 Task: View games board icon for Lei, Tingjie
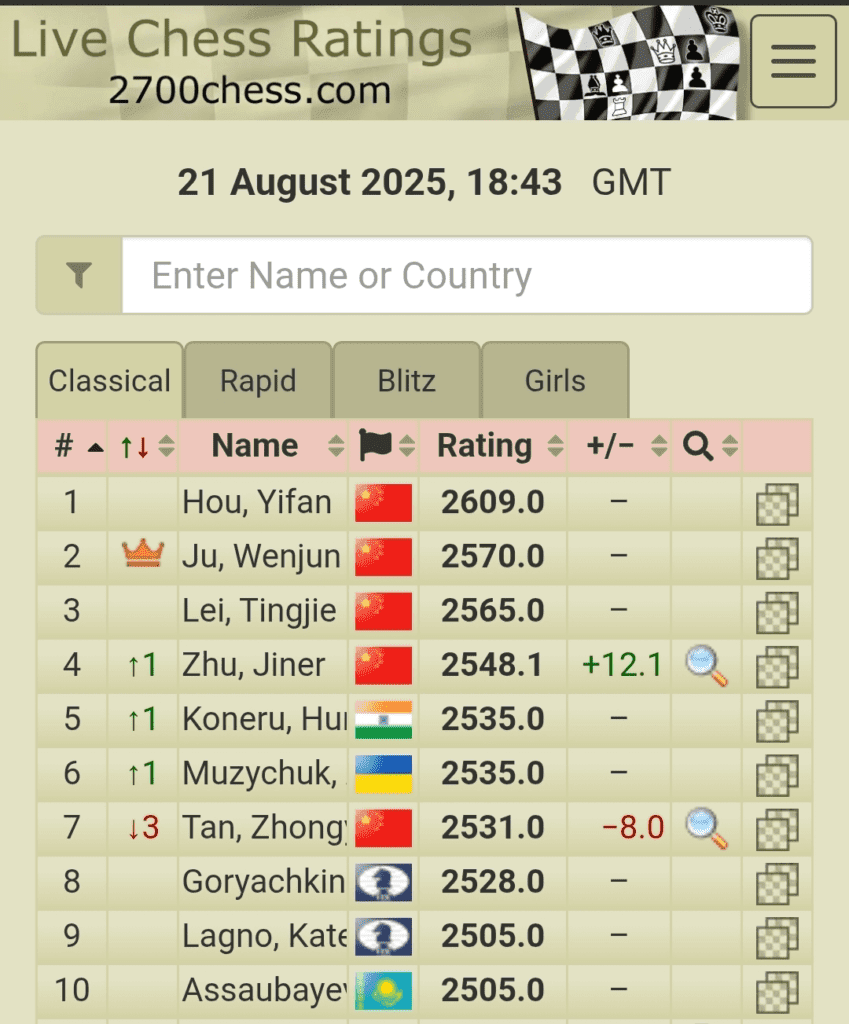(777, 611)
